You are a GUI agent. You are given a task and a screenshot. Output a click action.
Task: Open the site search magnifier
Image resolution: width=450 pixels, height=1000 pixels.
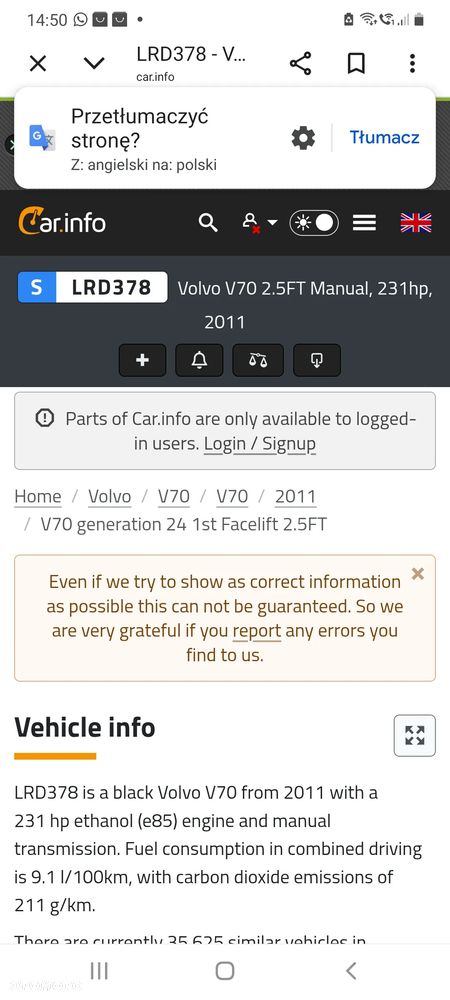[208, 223]
